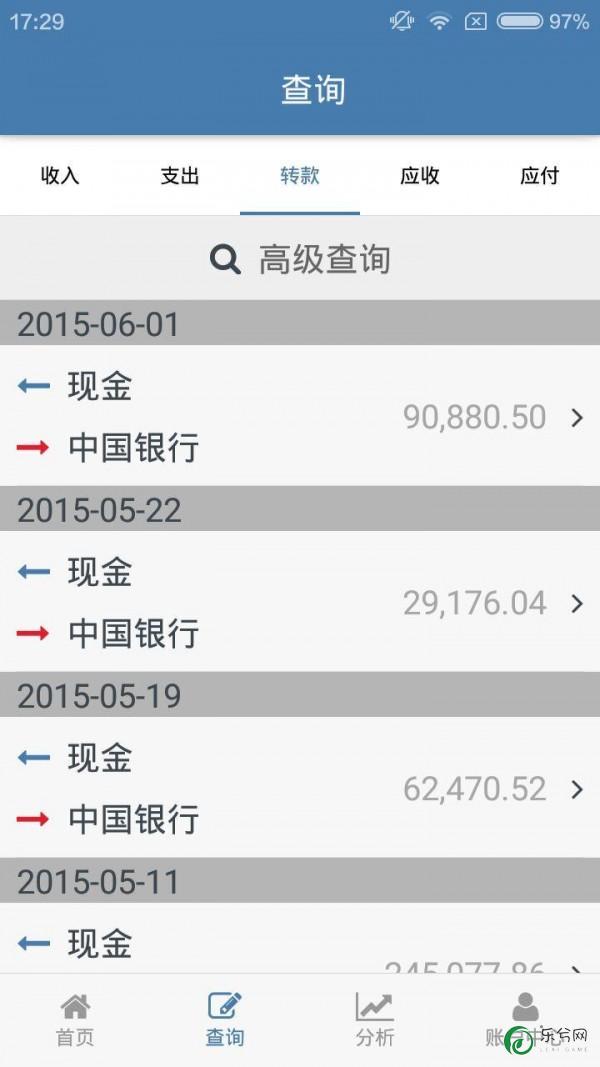Image resolution: width=600 pixels, height=1067 pixels.
Task: Open the 分析 analysis tab
Action: tap(375, 1020)
